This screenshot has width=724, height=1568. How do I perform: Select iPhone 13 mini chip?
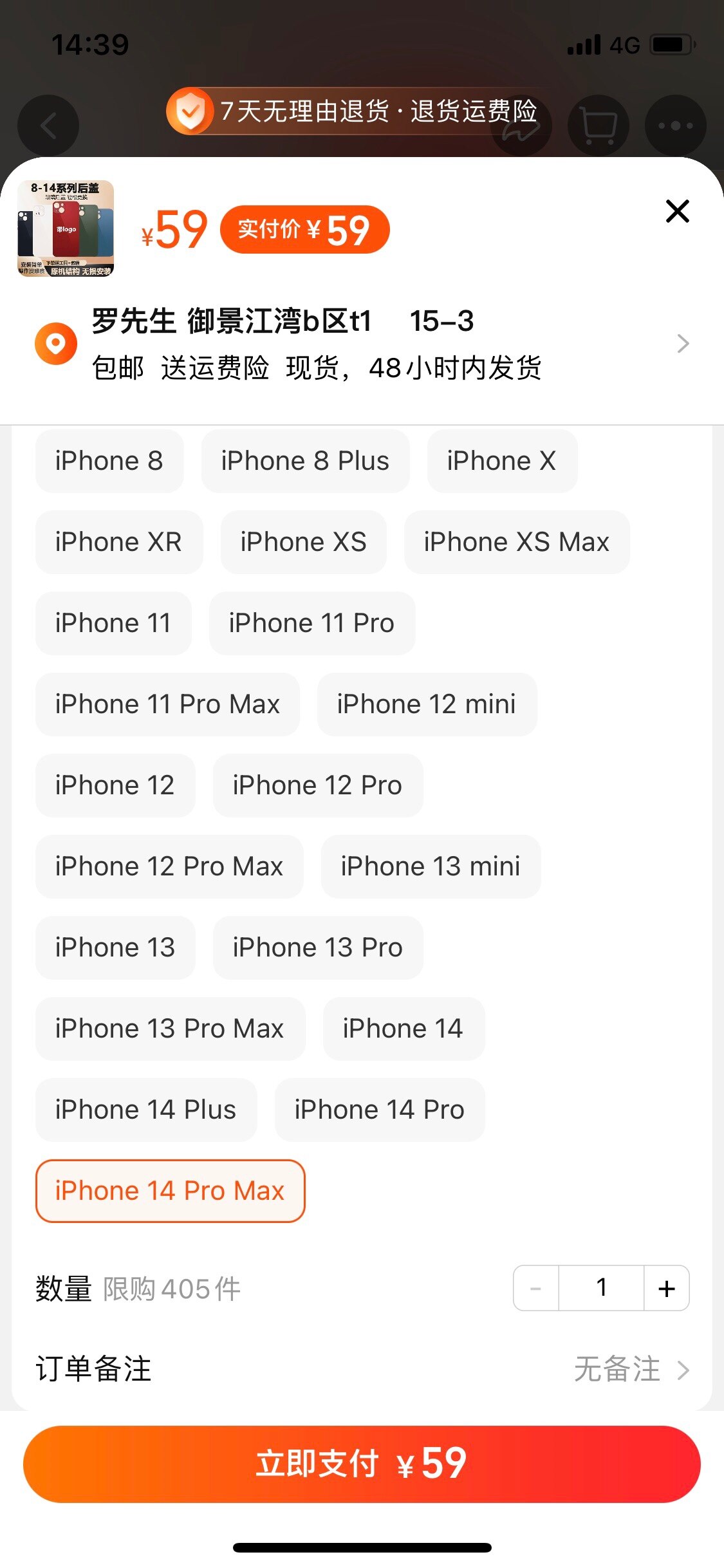coord(431,866)
